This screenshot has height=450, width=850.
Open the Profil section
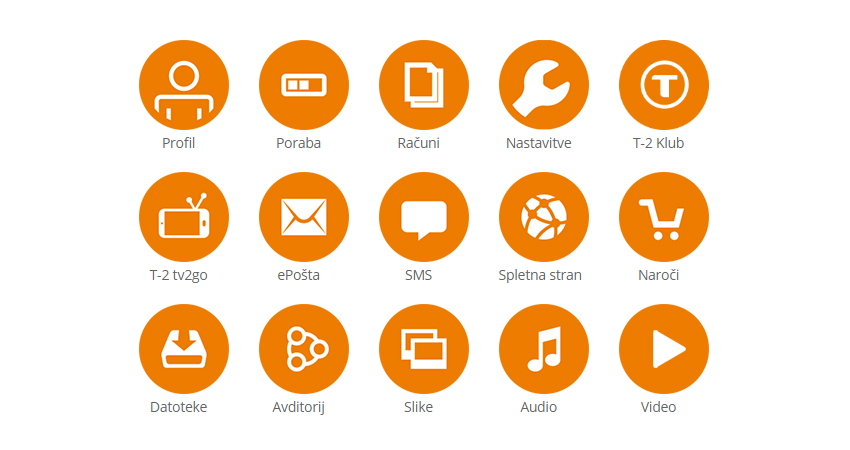[183, 85]
